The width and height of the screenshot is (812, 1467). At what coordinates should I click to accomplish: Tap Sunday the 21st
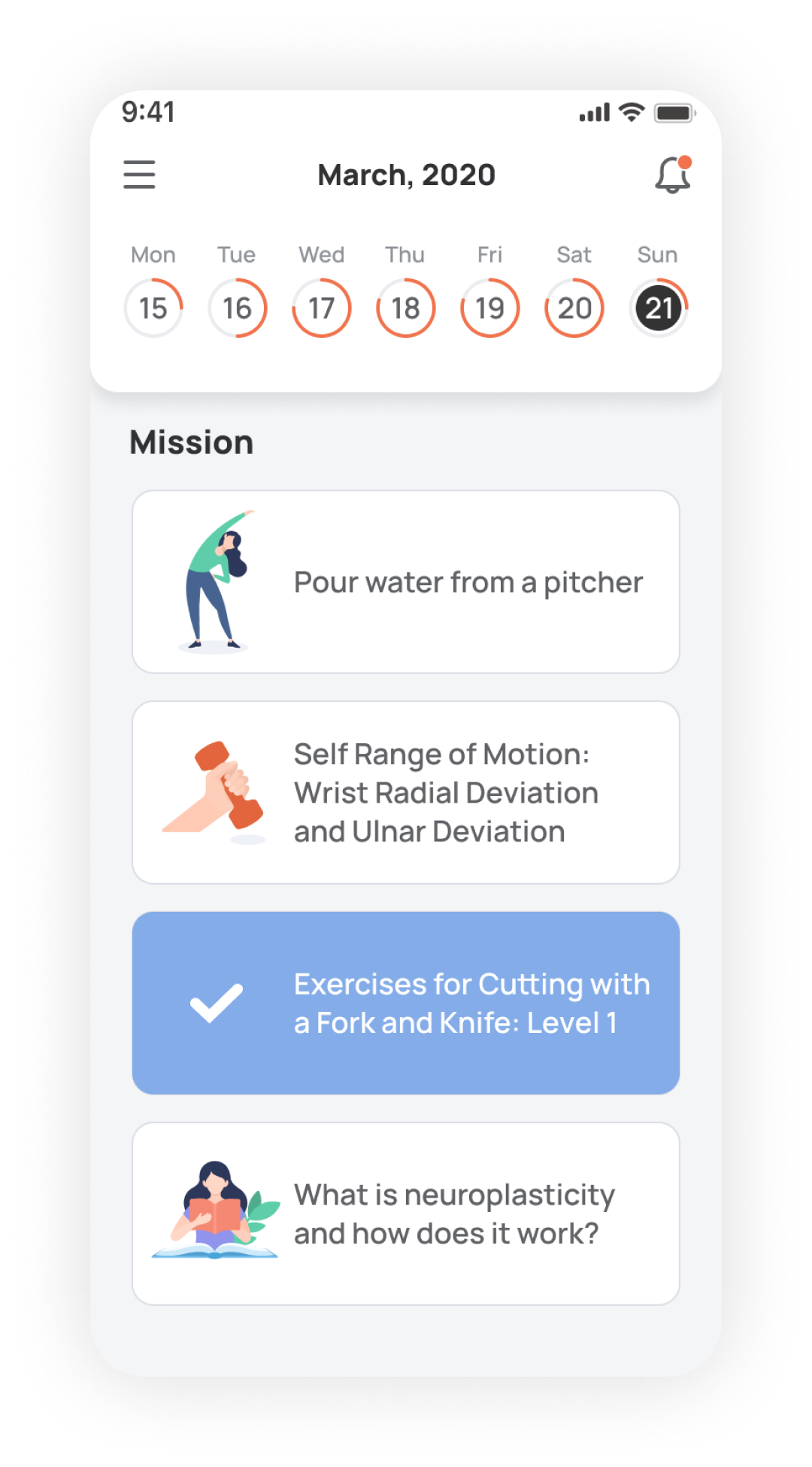[659, 308]
